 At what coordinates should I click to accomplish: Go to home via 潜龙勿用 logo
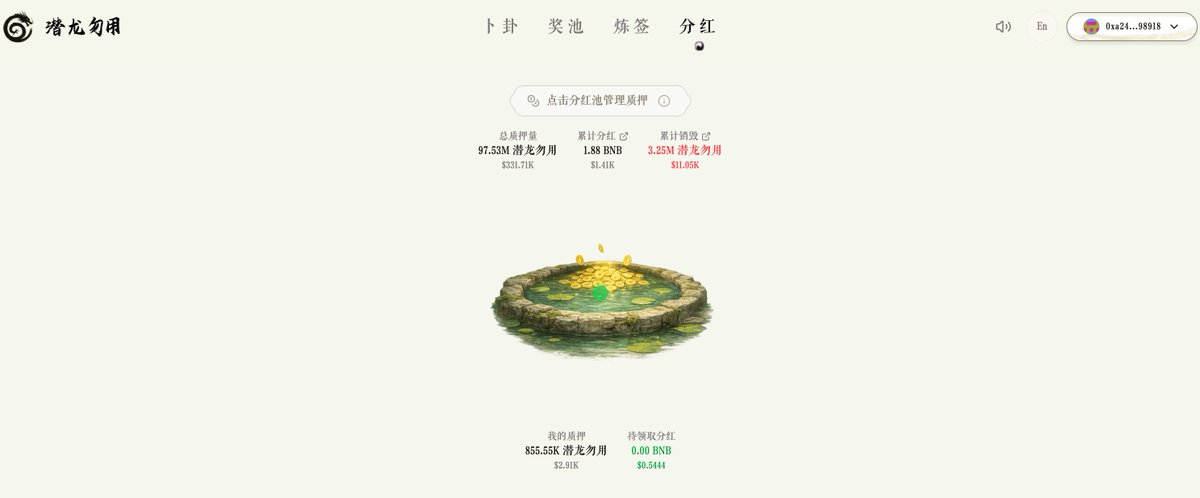coord(62,27)
